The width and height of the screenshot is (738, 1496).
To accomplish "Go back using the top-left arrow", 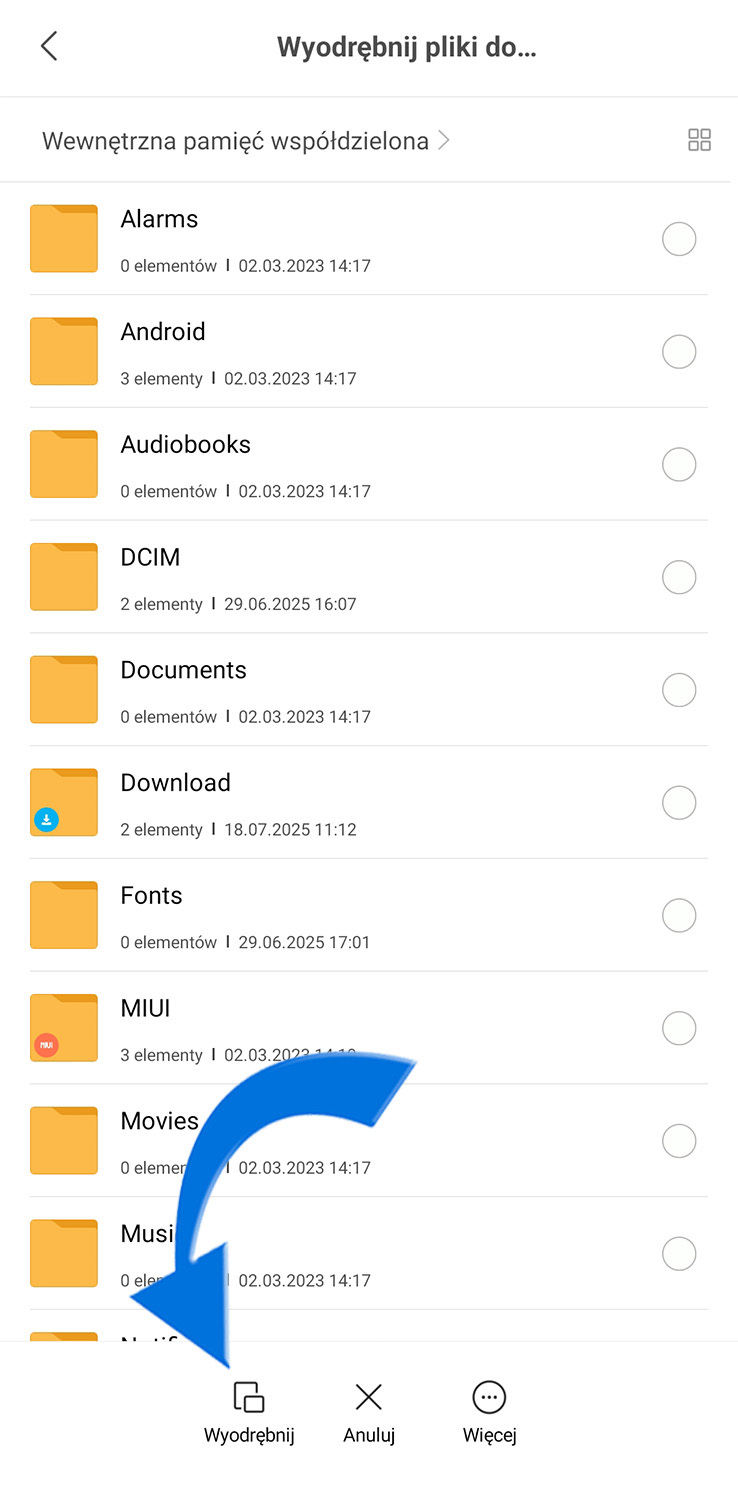I will tap(48, 46).
